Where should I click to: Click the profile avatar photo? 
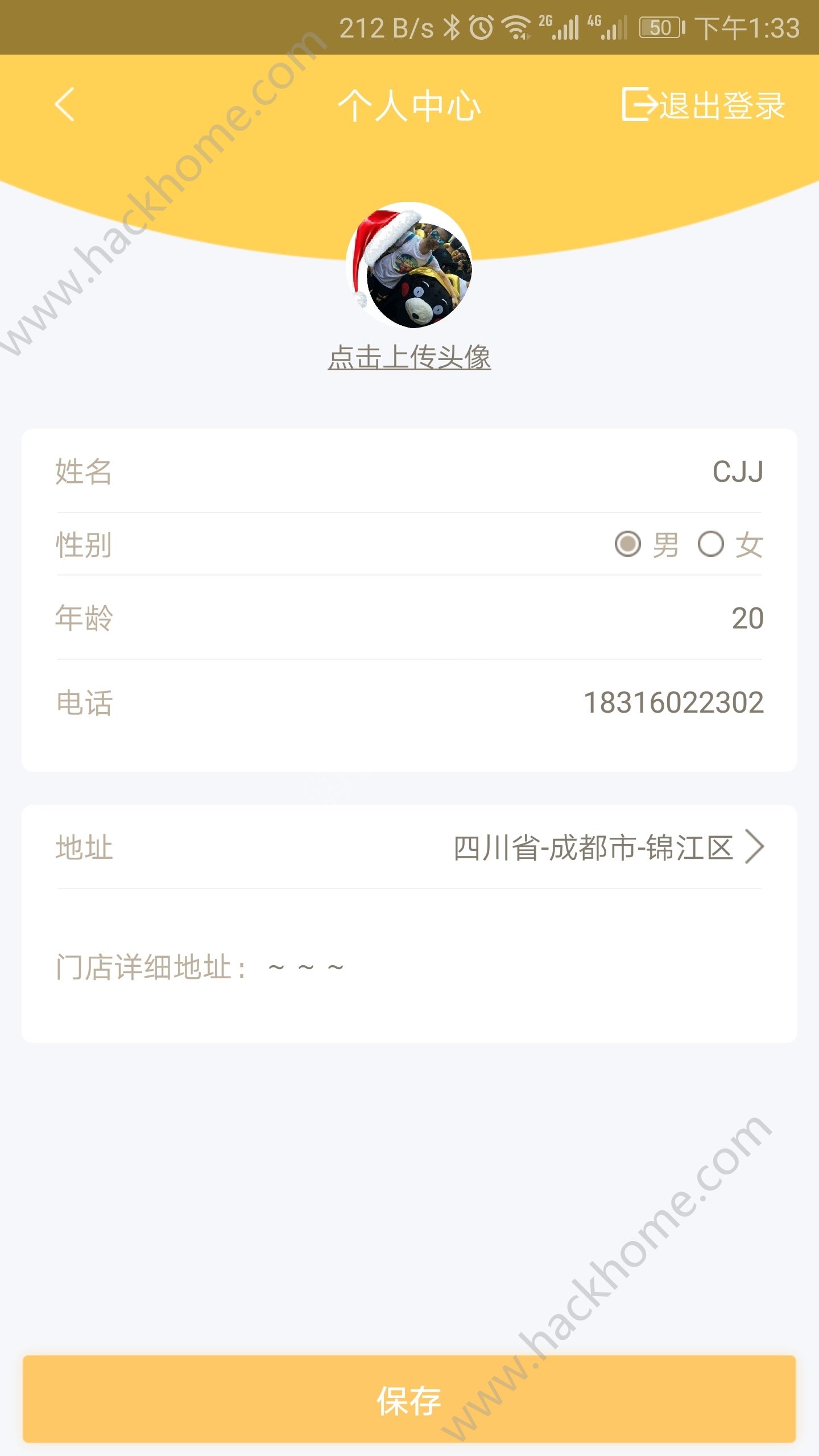point(411,267)
